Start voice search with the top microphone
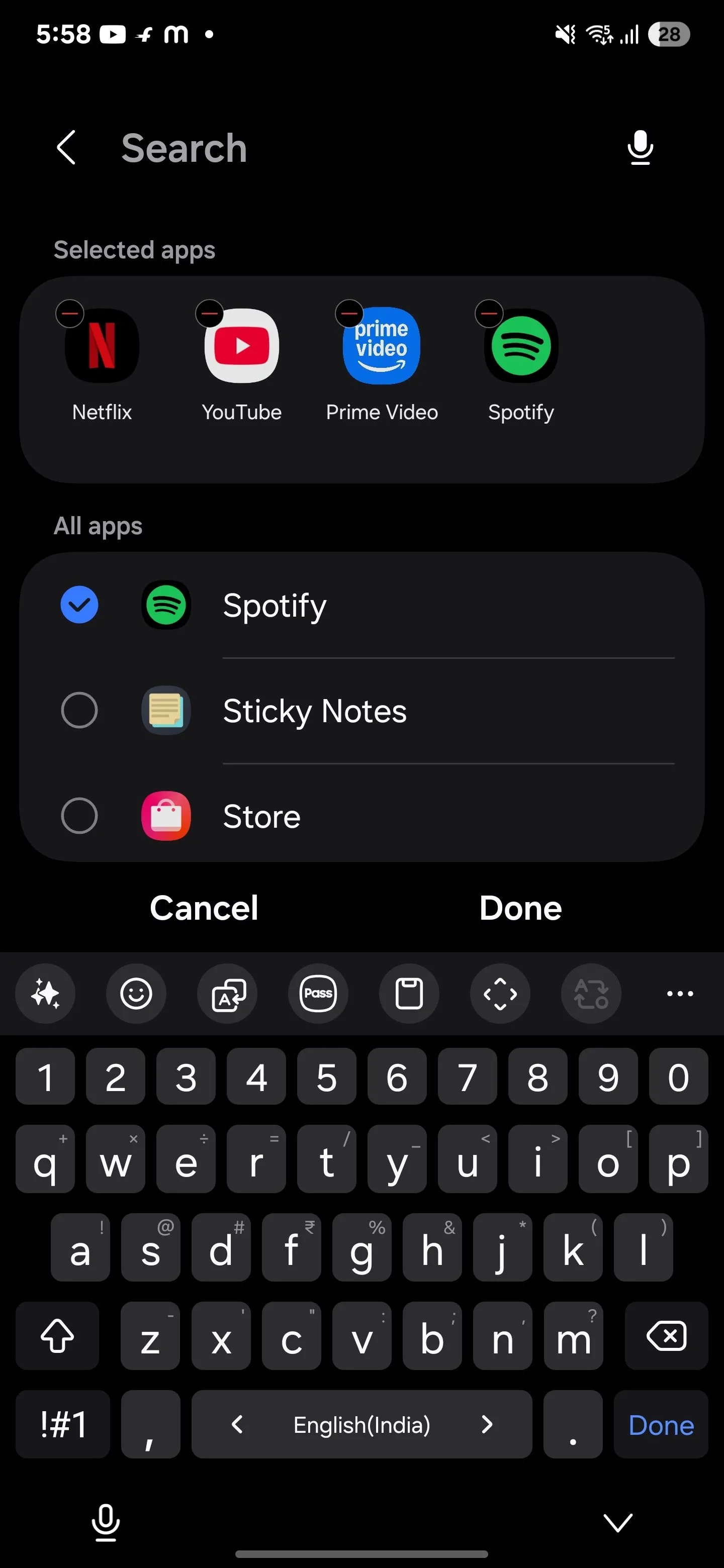The width and height of the screenshot is (724, 1568). coord(640,148)
